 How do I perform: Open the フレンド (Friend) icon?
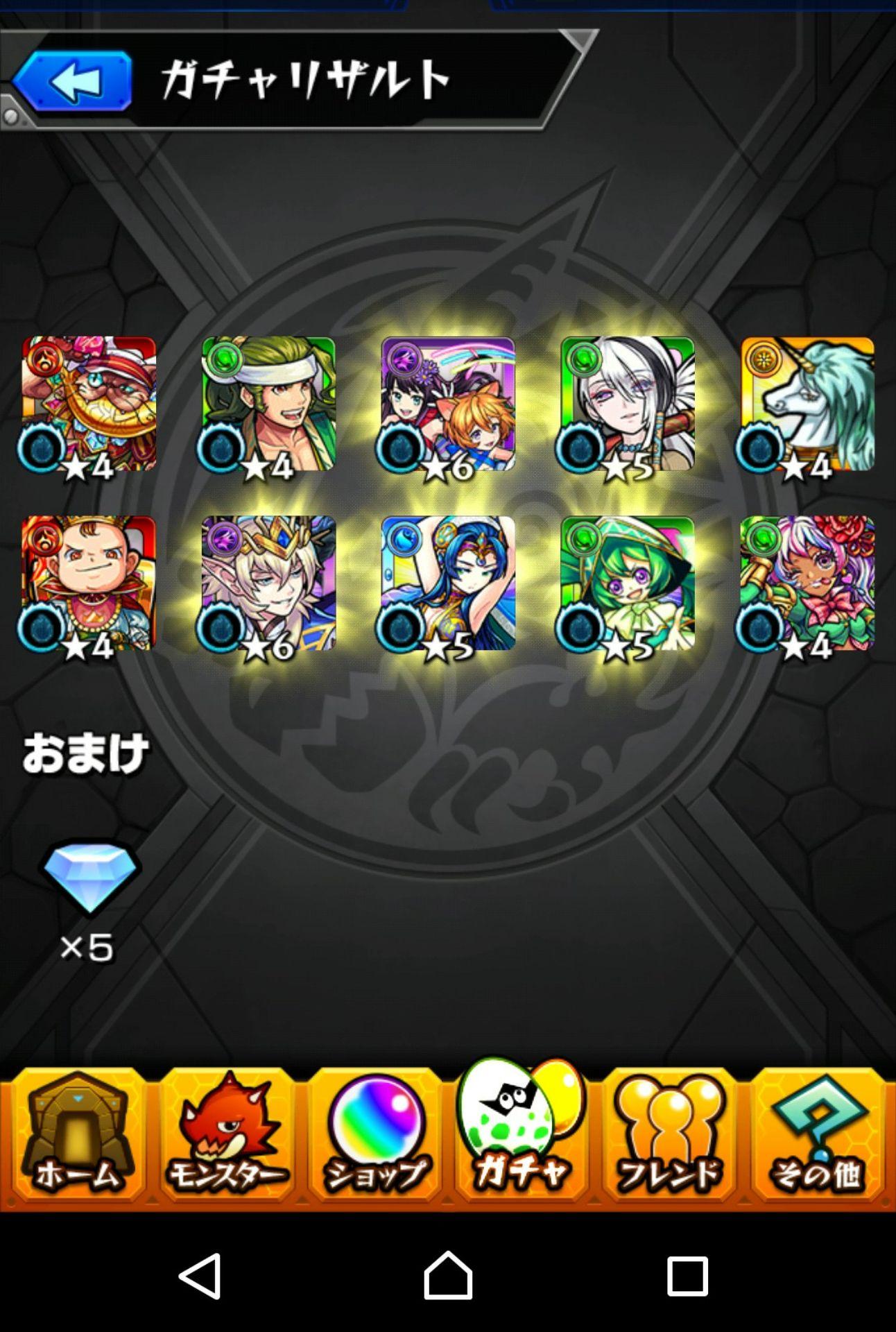(x=671, y=1124)
